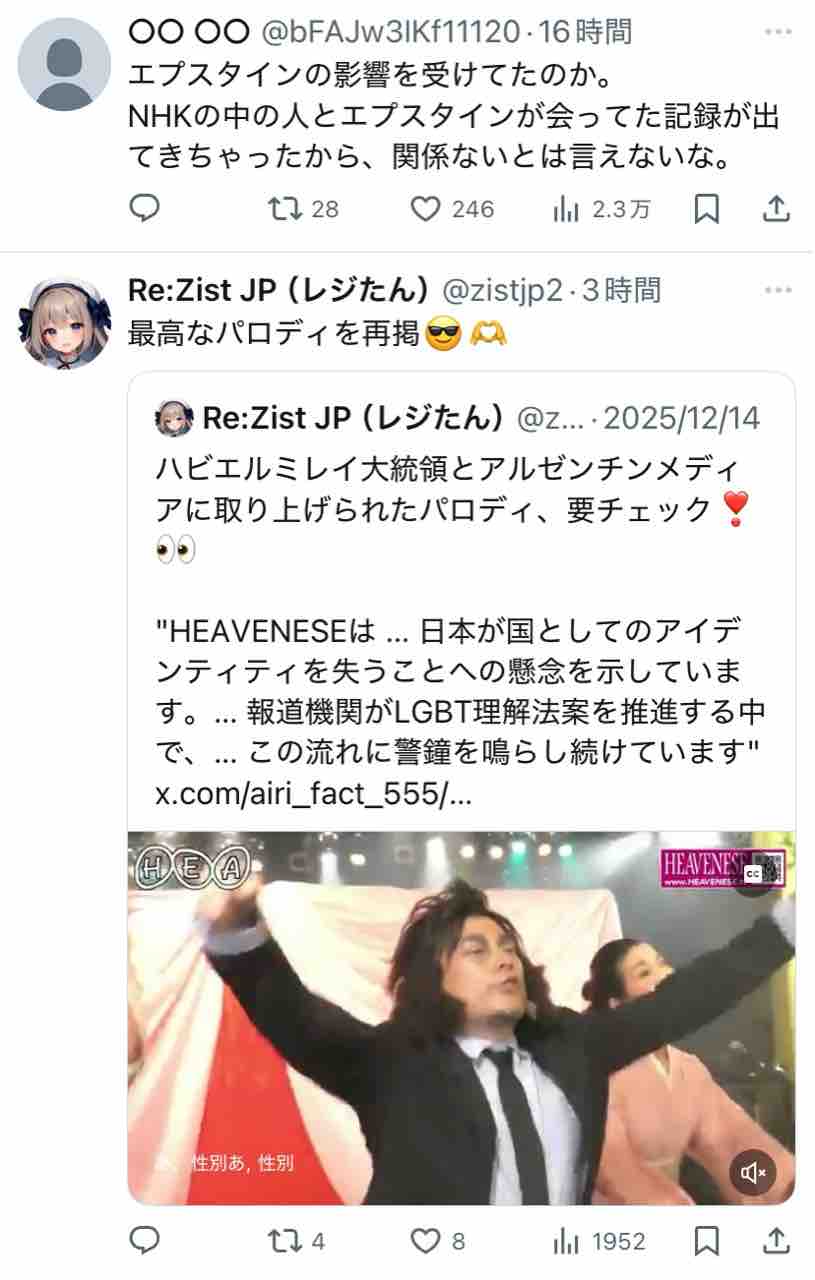Open the gray default profile avatar
This screenshot has height=1280, width=815.
[65, 64]
